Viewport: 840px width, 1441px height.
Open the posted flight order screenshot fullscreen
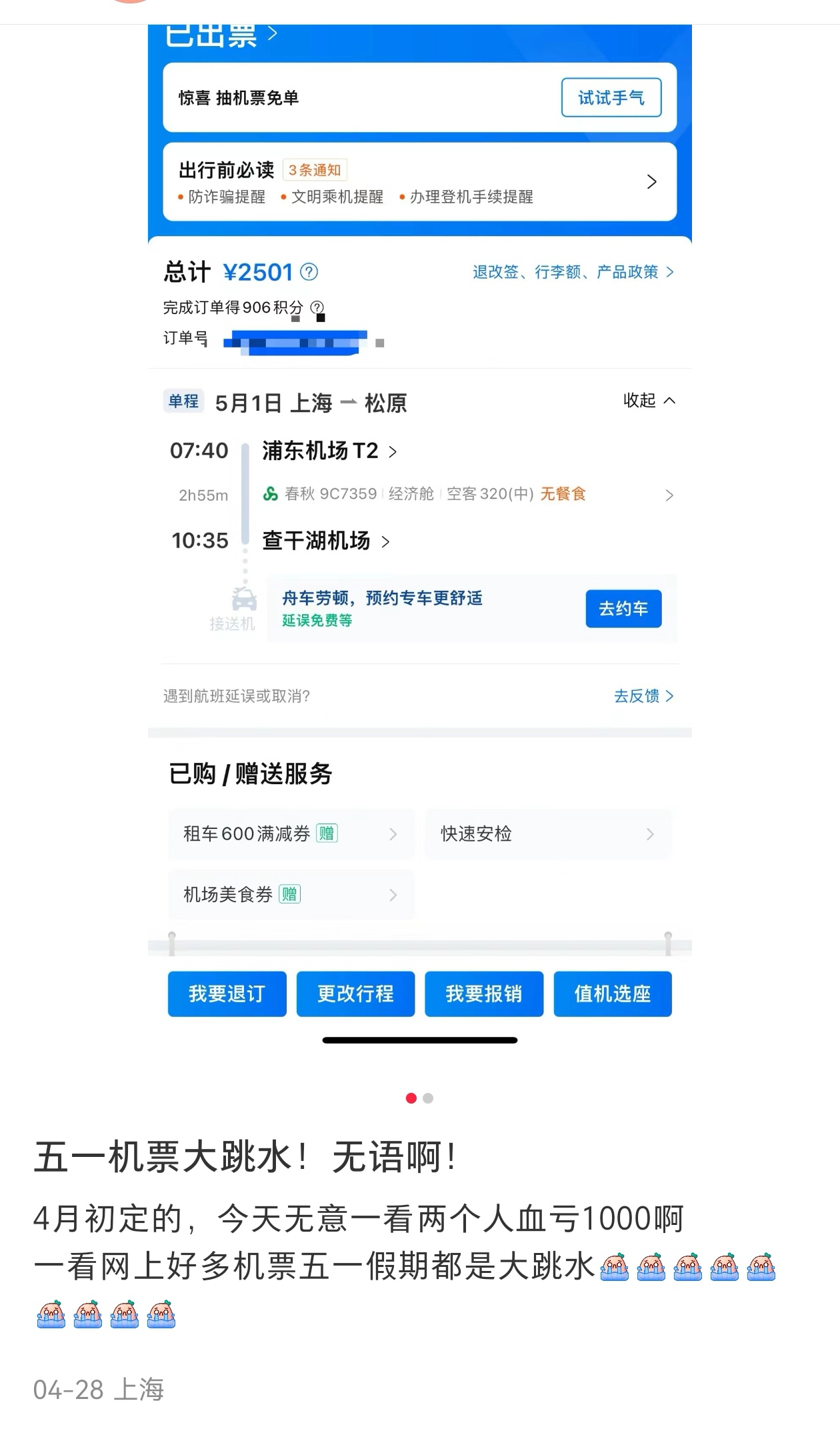click(x=420, y=533)
